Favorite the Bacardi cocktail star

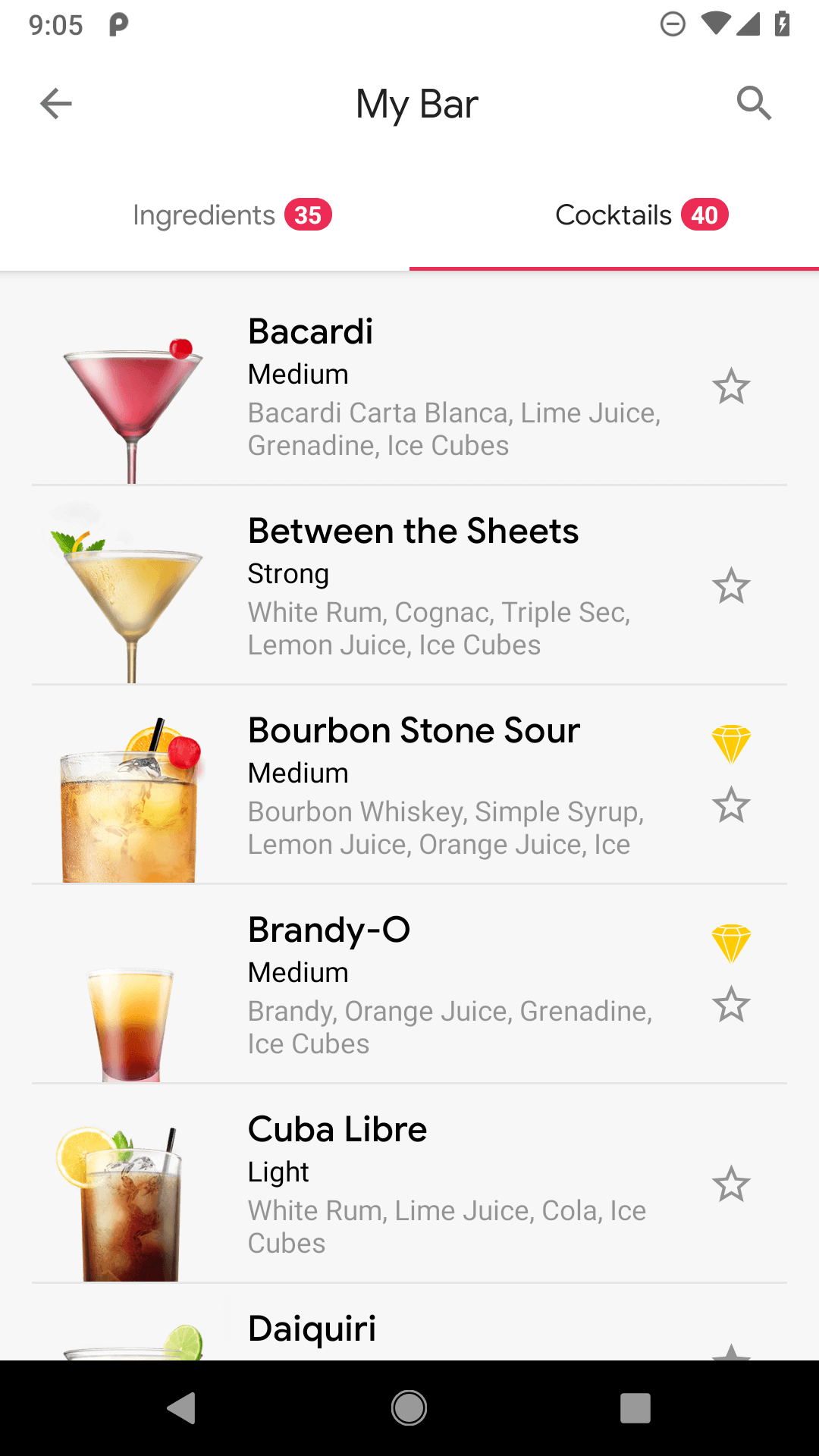click(730, 387)
